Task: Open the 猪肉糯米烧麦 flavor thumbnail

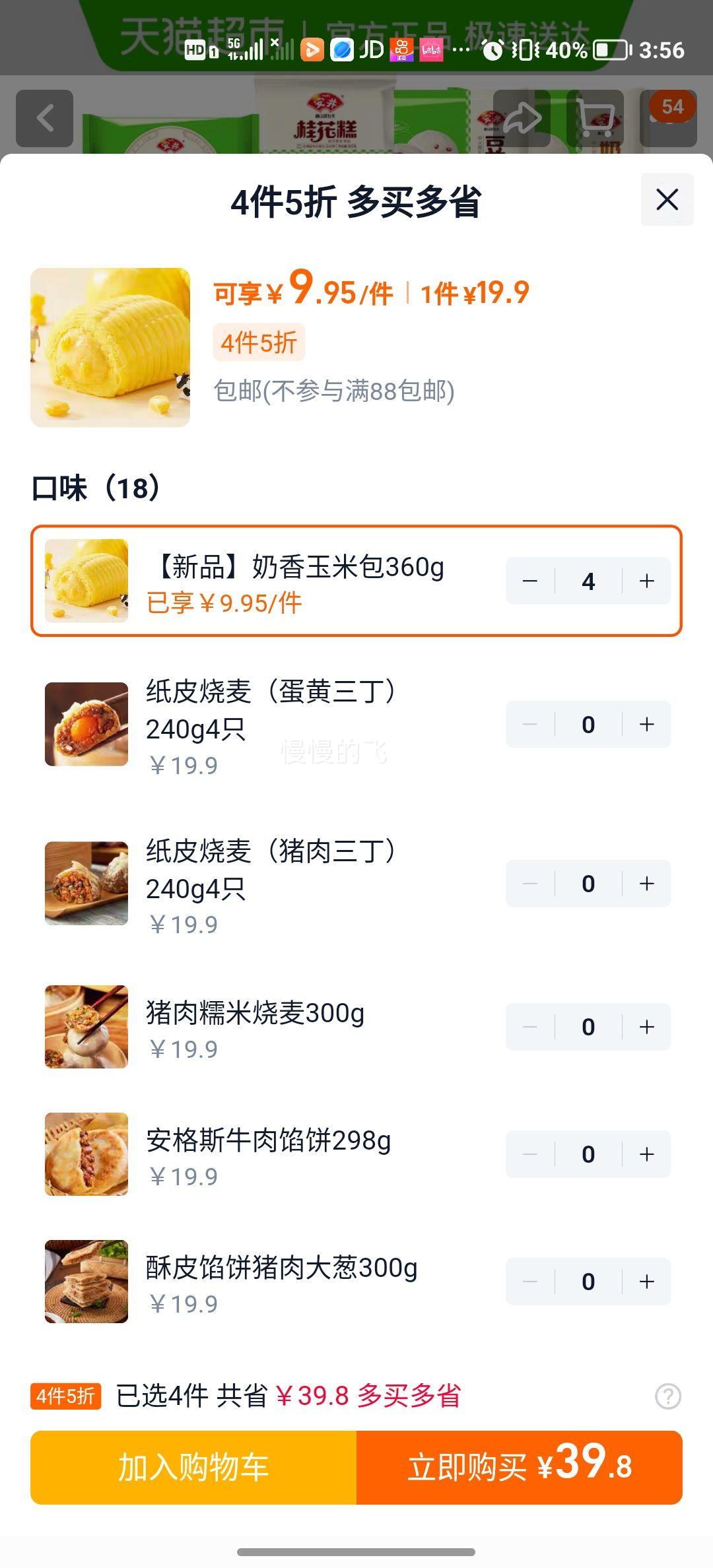Action: pyautogui.click(x=86, y=1026)
